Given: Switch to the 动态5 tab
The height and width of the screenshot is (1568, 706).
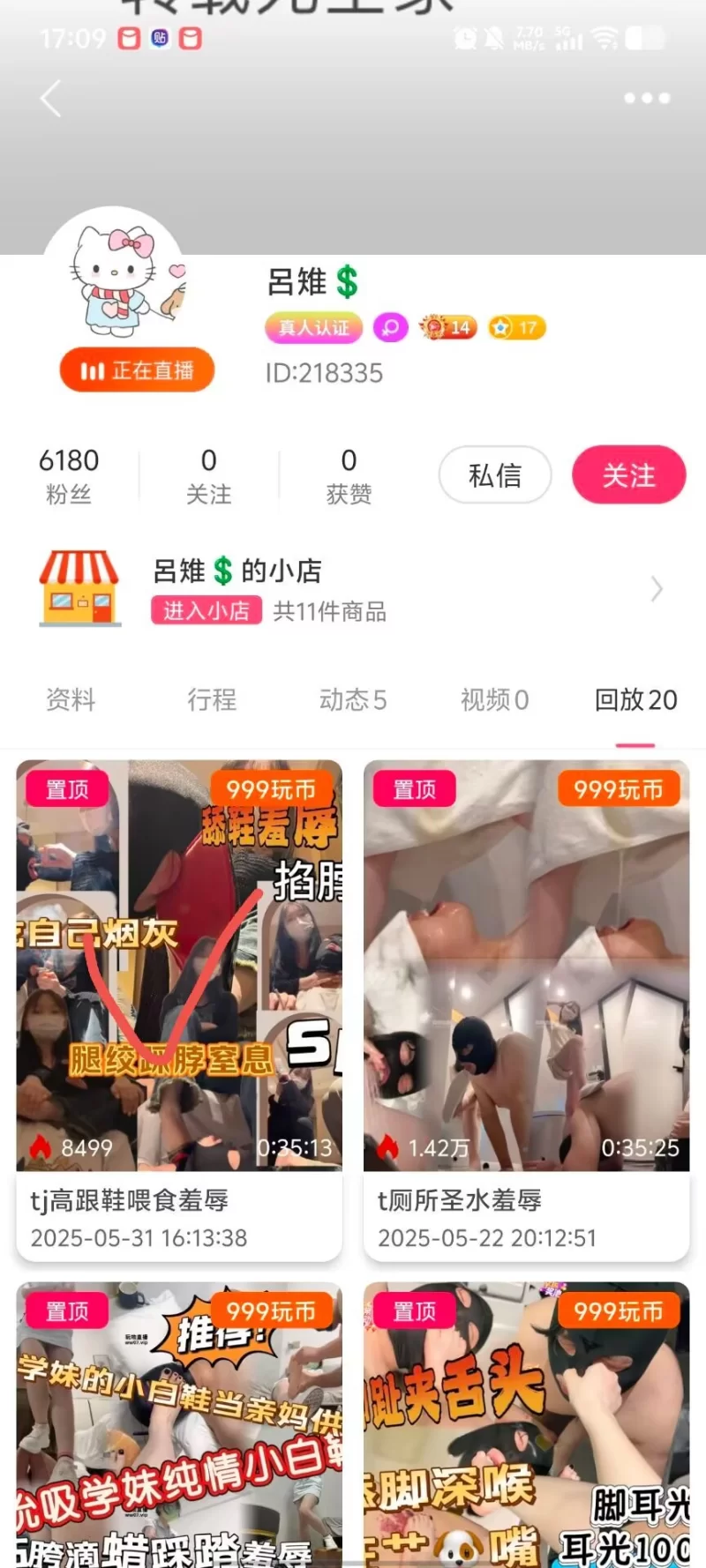Looking at the screenshot, I should pos(353,700).
